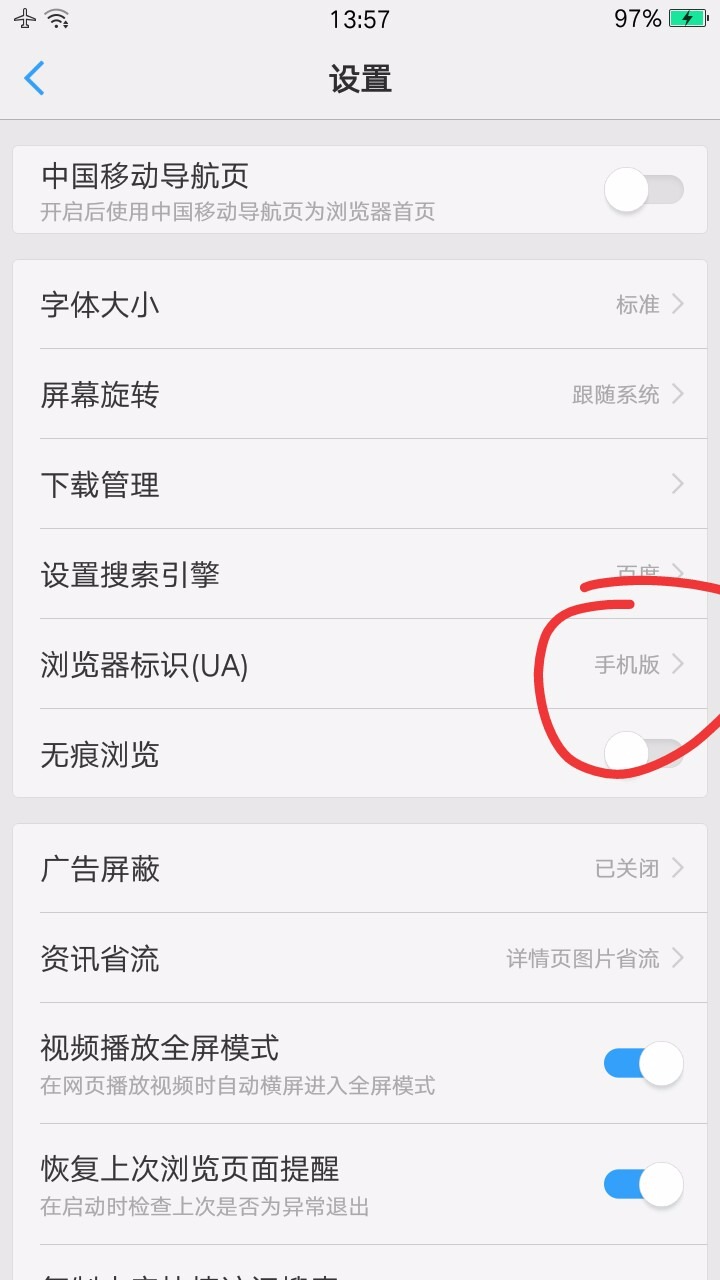Open 下载管理
The width and height of the screenshot is (720, 1280).
coord(360,485)
